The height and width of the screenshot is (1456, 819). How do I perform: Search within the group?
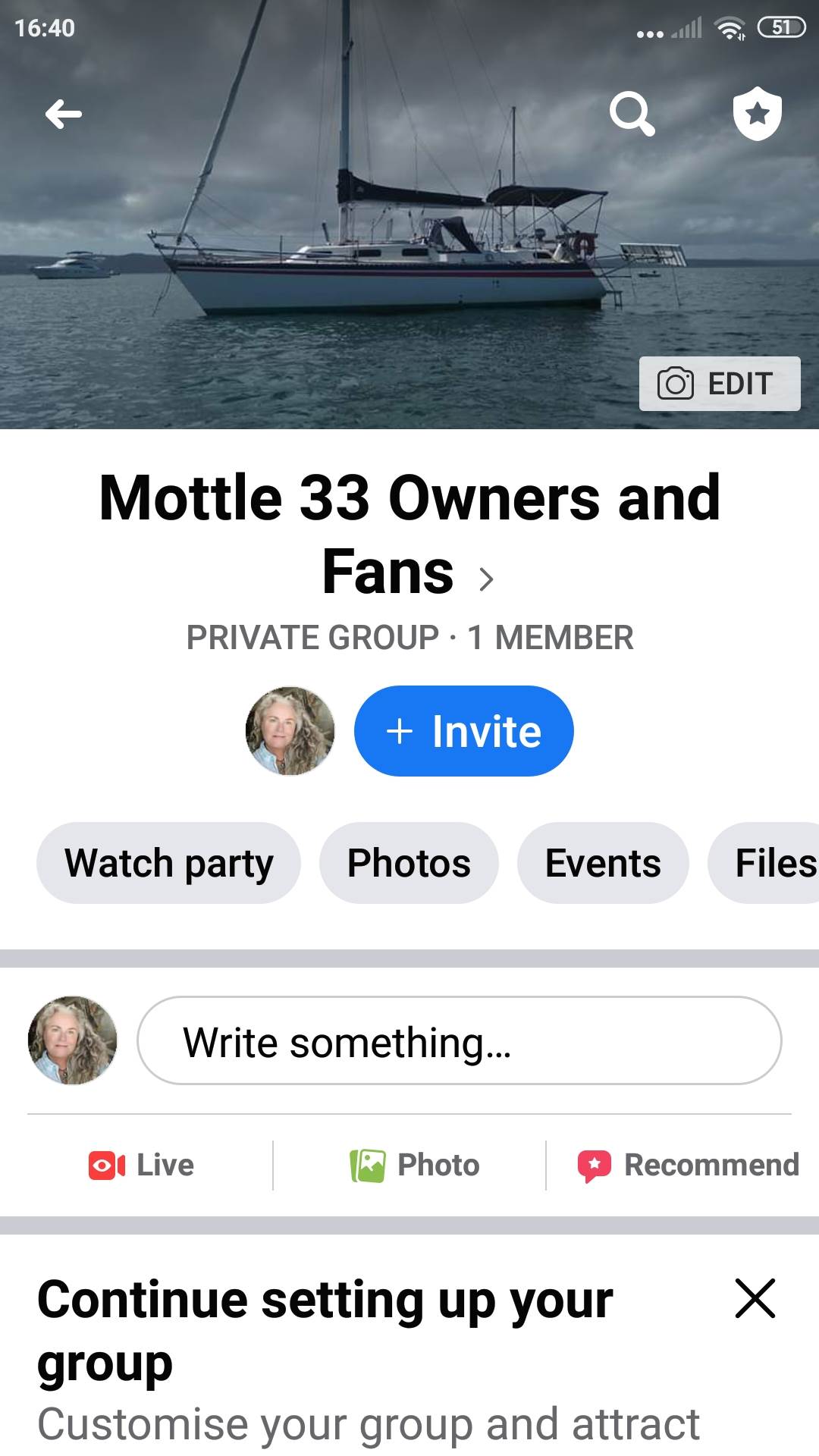(632, 115)
